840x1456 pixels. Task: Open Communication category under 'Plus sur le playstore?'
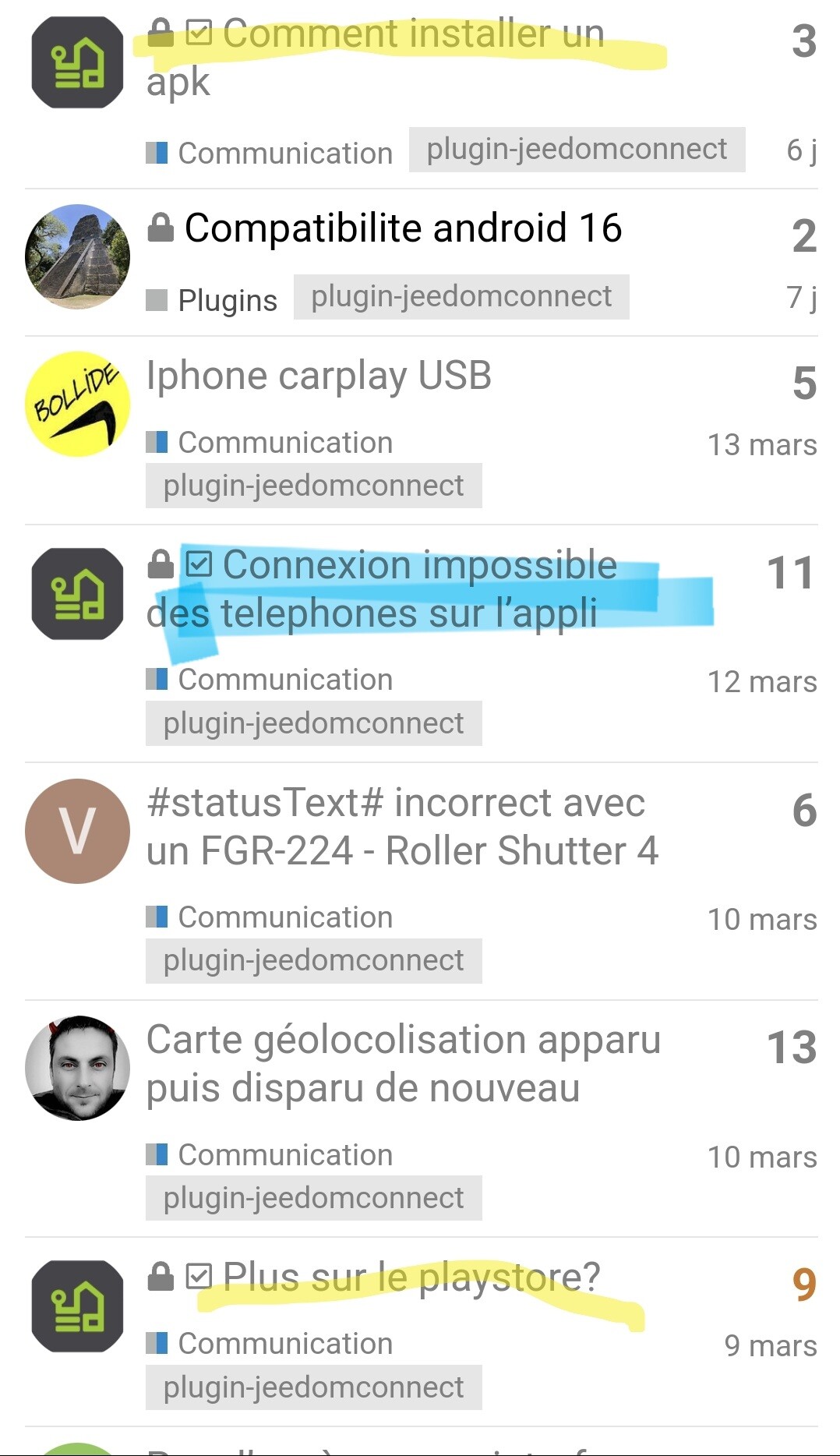(284, 1344)
